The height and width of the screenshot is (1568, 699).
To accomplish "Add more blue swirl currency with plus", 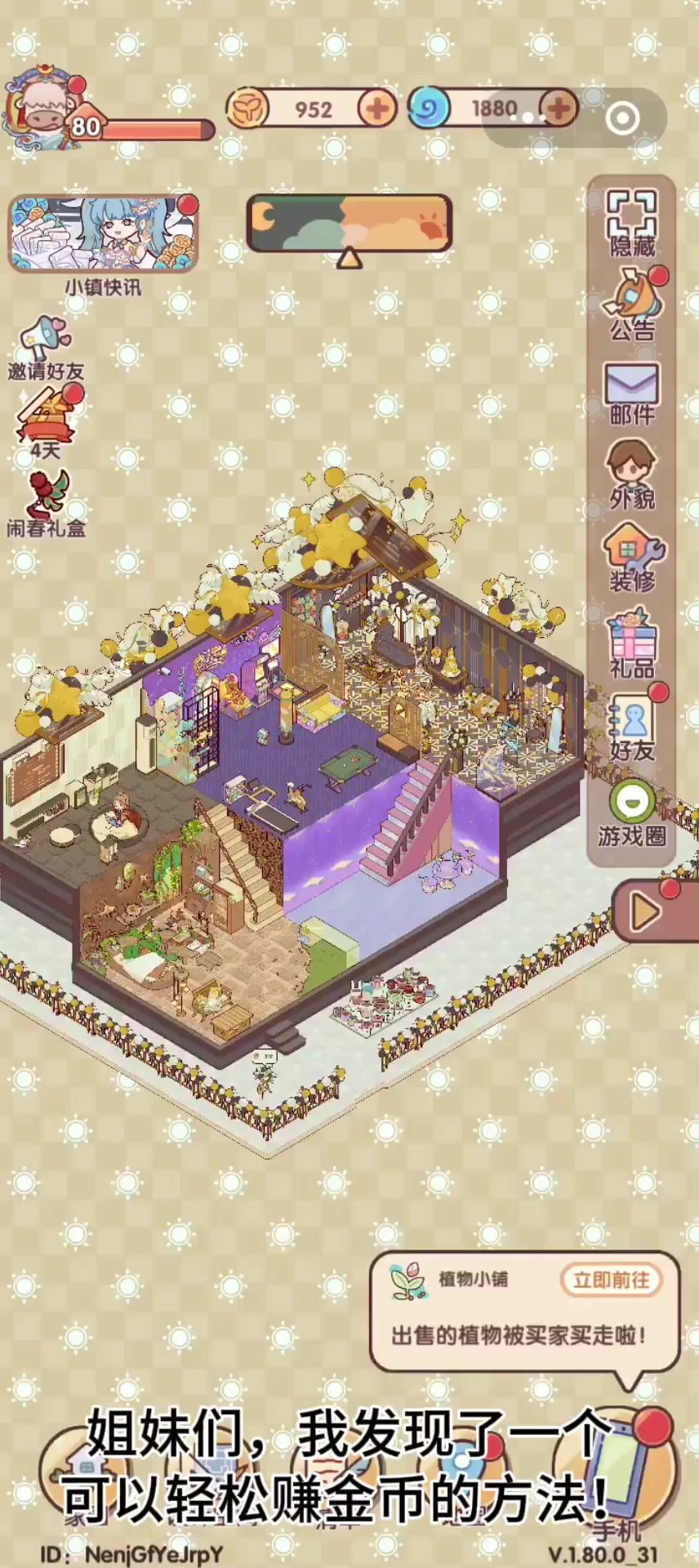I will (559, 109).
